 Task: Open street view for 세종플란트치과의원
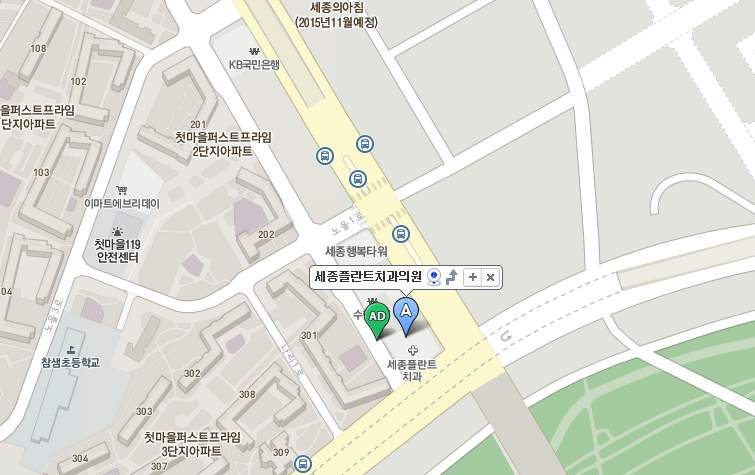(x=435, y=277)
